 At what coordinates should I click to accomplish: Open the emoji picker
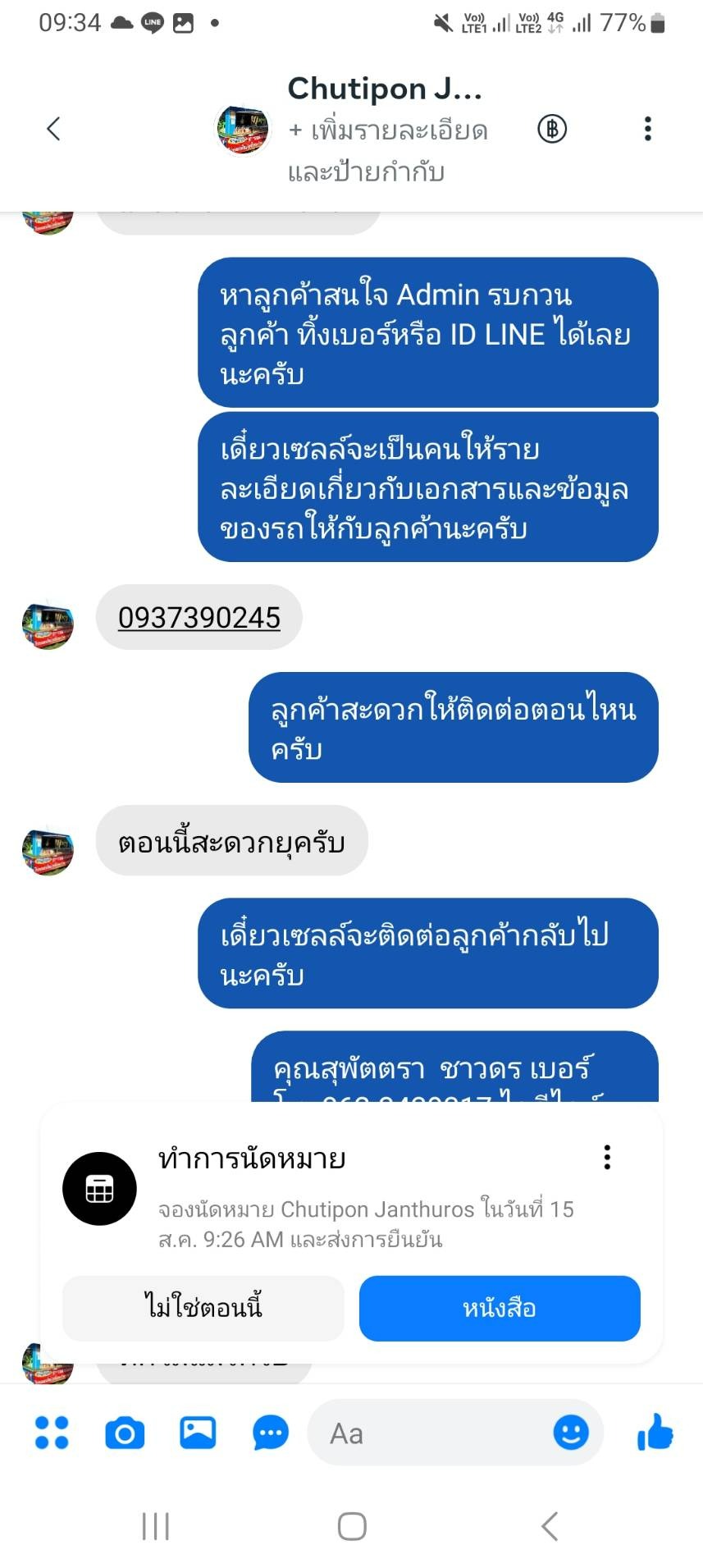[571, 1433]
